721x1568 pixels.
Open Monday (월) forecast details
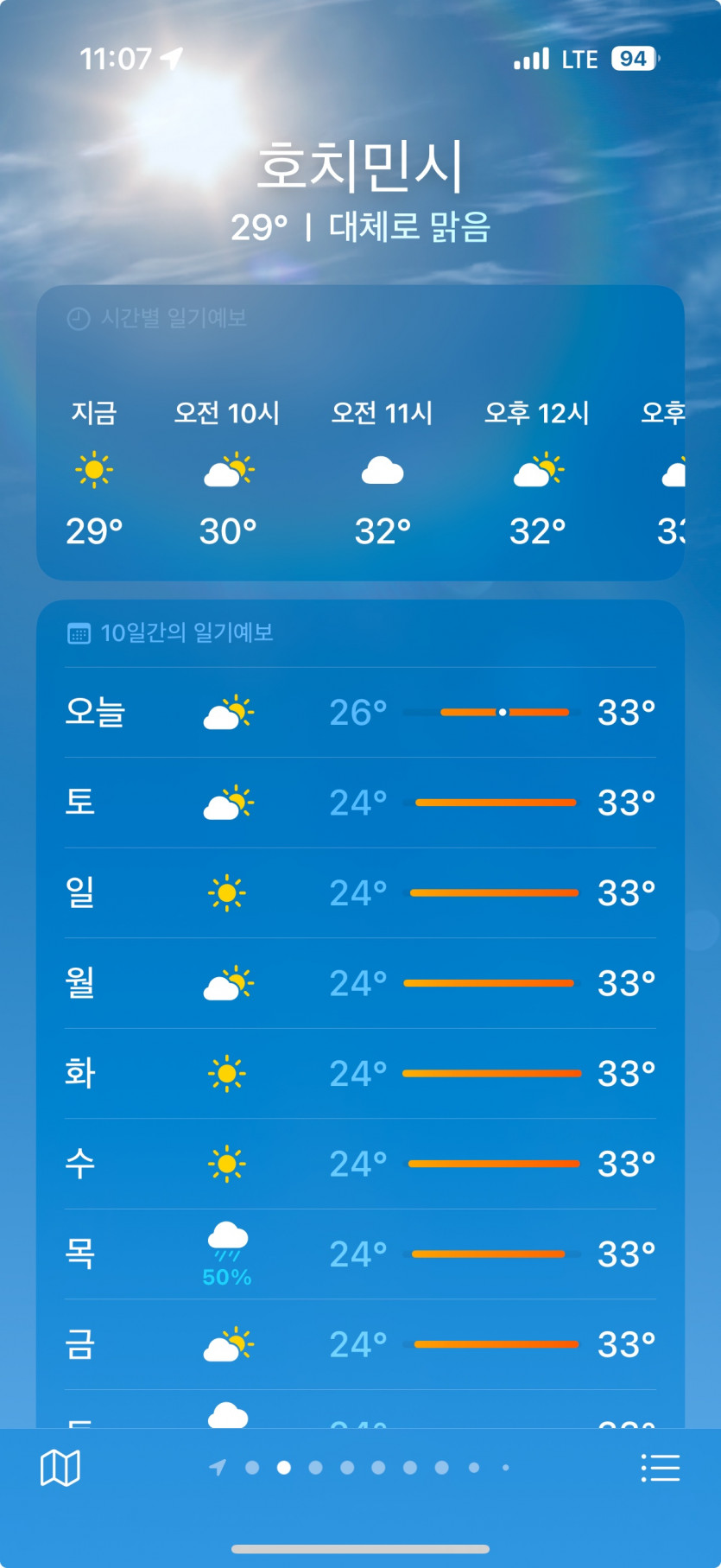[360, 983]
